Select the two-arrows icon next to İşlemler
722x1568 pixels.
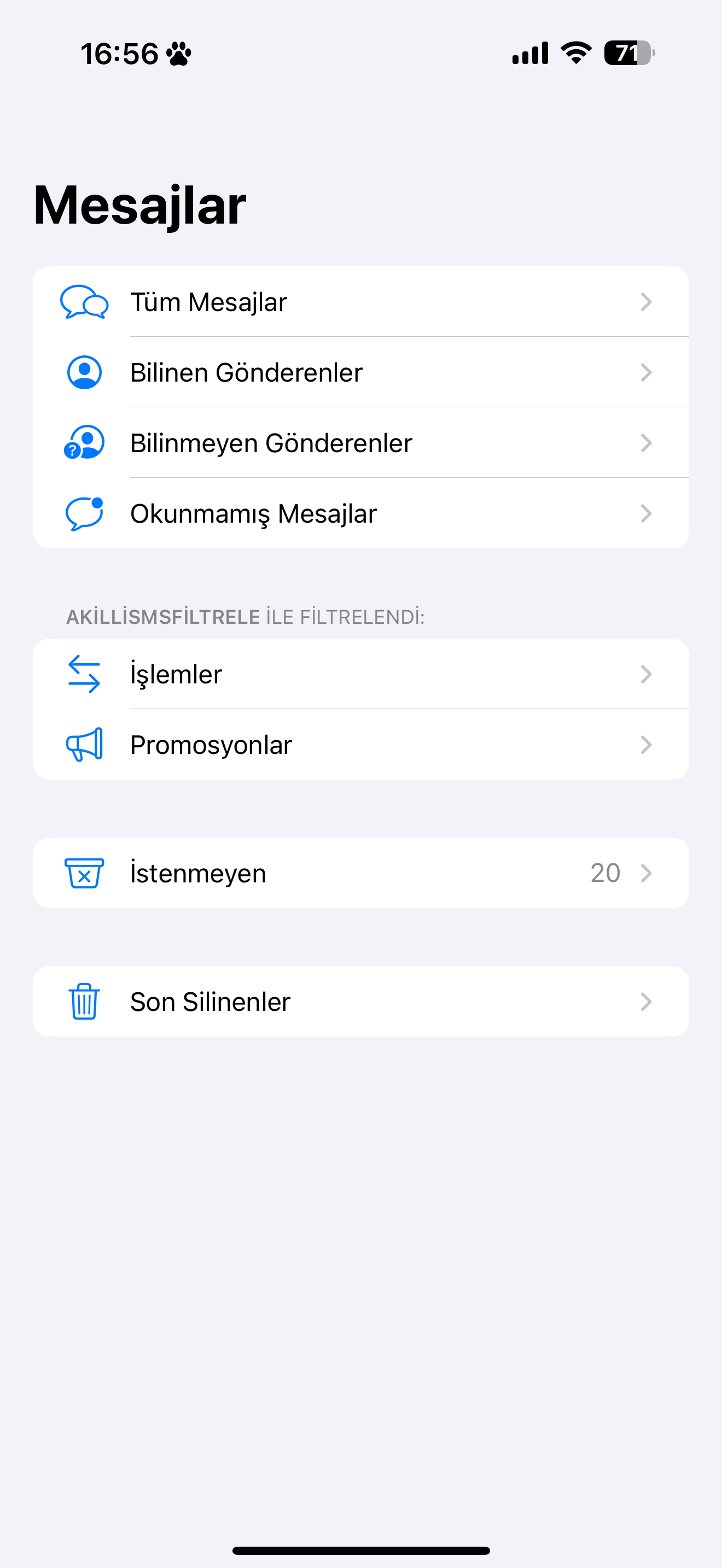pyautogui.click(x=84, y=675)
